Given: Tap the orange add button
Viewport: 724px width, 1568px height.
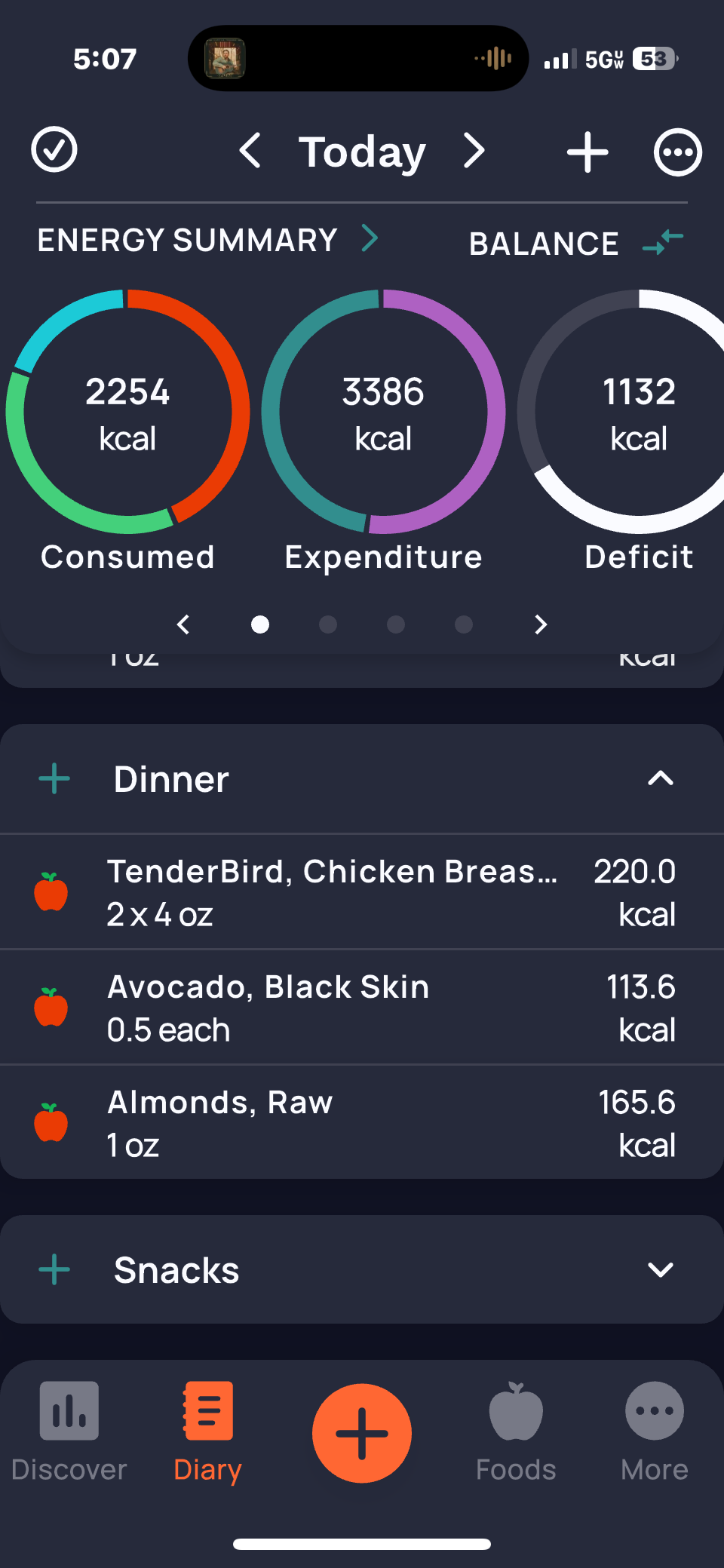Looking at the screenshot, I should pyautogui.click(x=362, y=1433).
